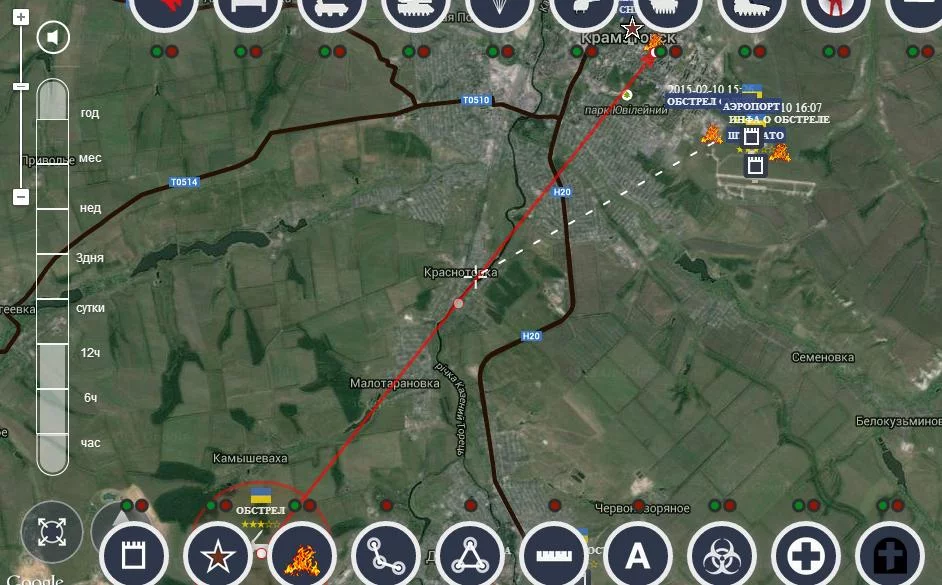
Task: Select the text label A tool
Action: pos(637,555)
